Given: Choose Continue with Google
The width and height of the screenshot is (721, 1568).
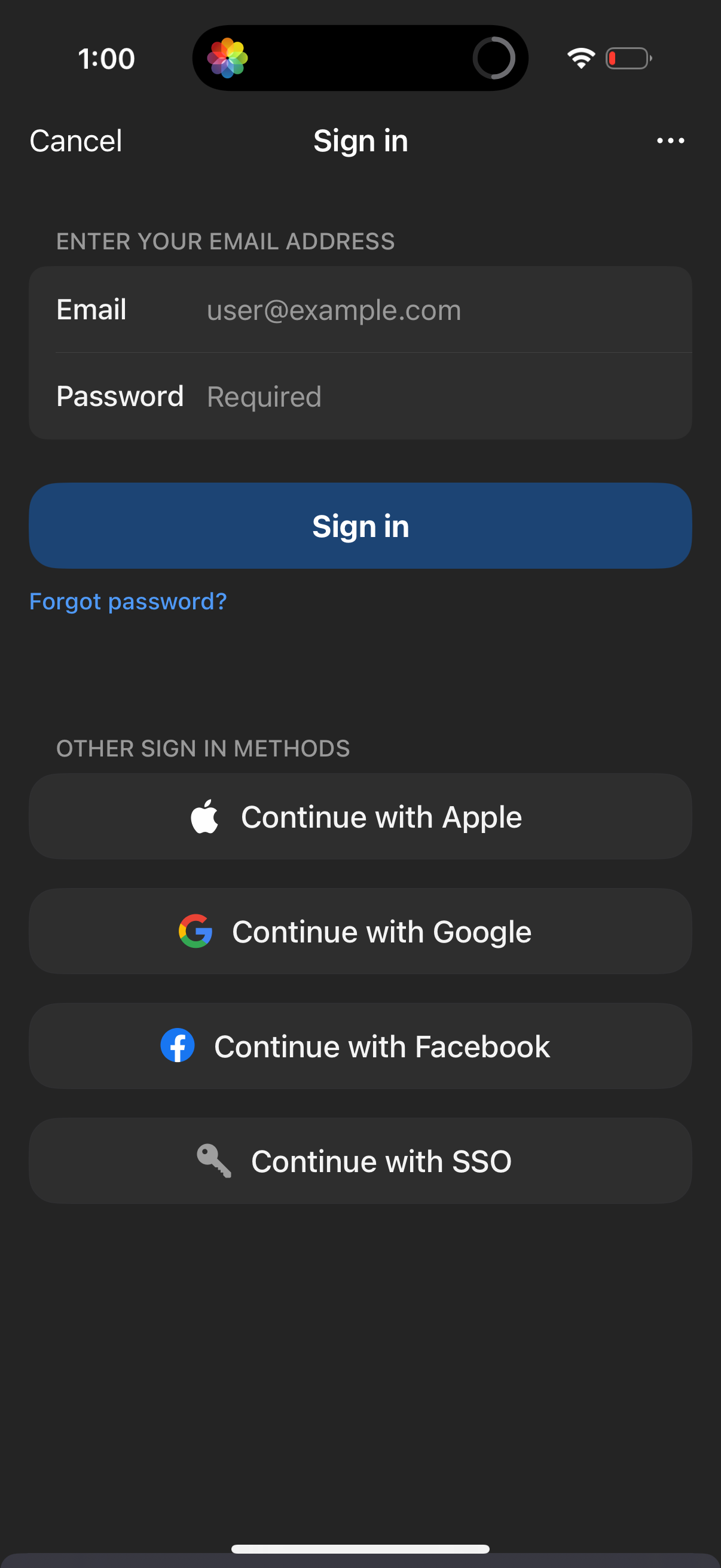Looking at the screenshot, I should [360, 930].
